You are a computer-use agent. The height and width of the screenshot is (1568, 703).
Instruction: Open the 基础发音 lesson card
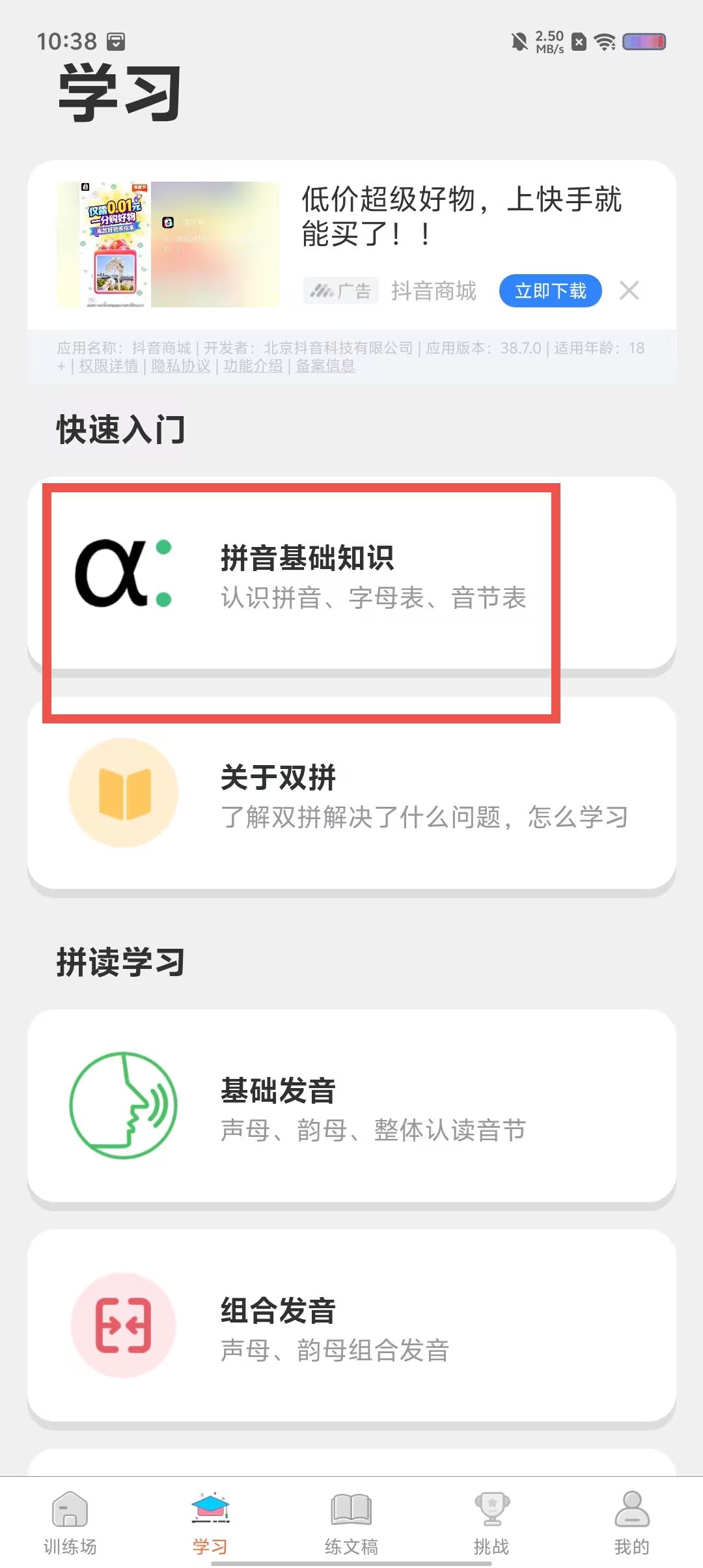point(351,1106)
